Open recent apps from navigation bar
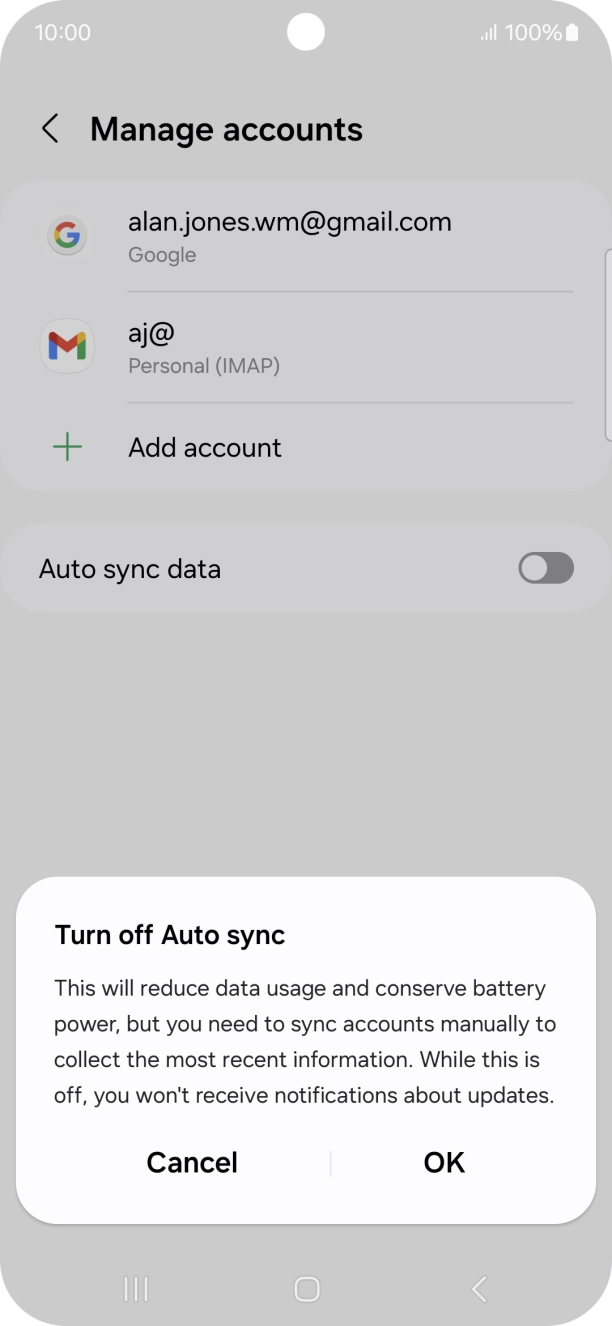This screenshot has height=1326, width=612. click(136, 1288)
